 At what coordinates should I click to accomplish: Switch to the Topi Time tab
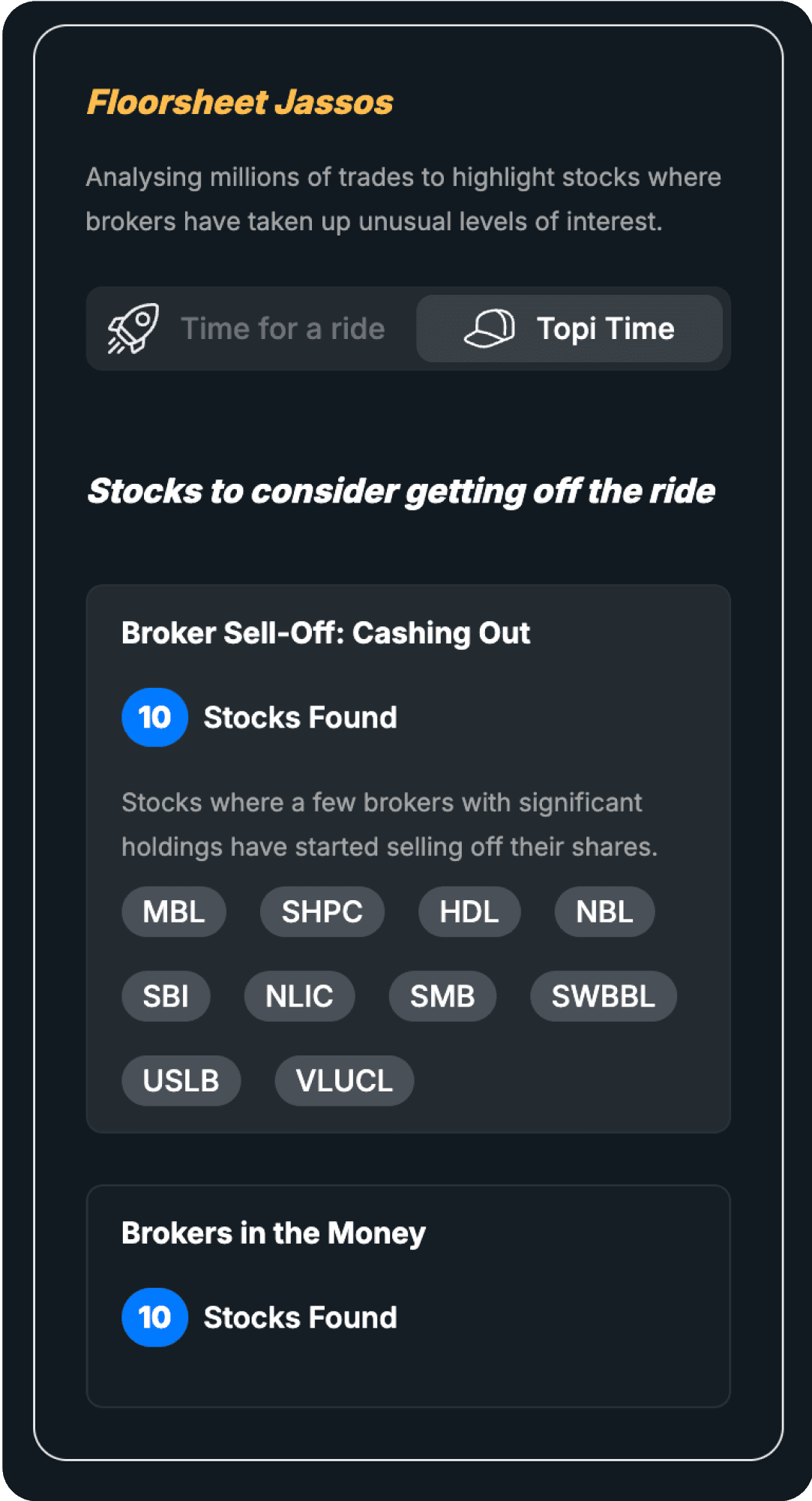[x=605, y=328]
